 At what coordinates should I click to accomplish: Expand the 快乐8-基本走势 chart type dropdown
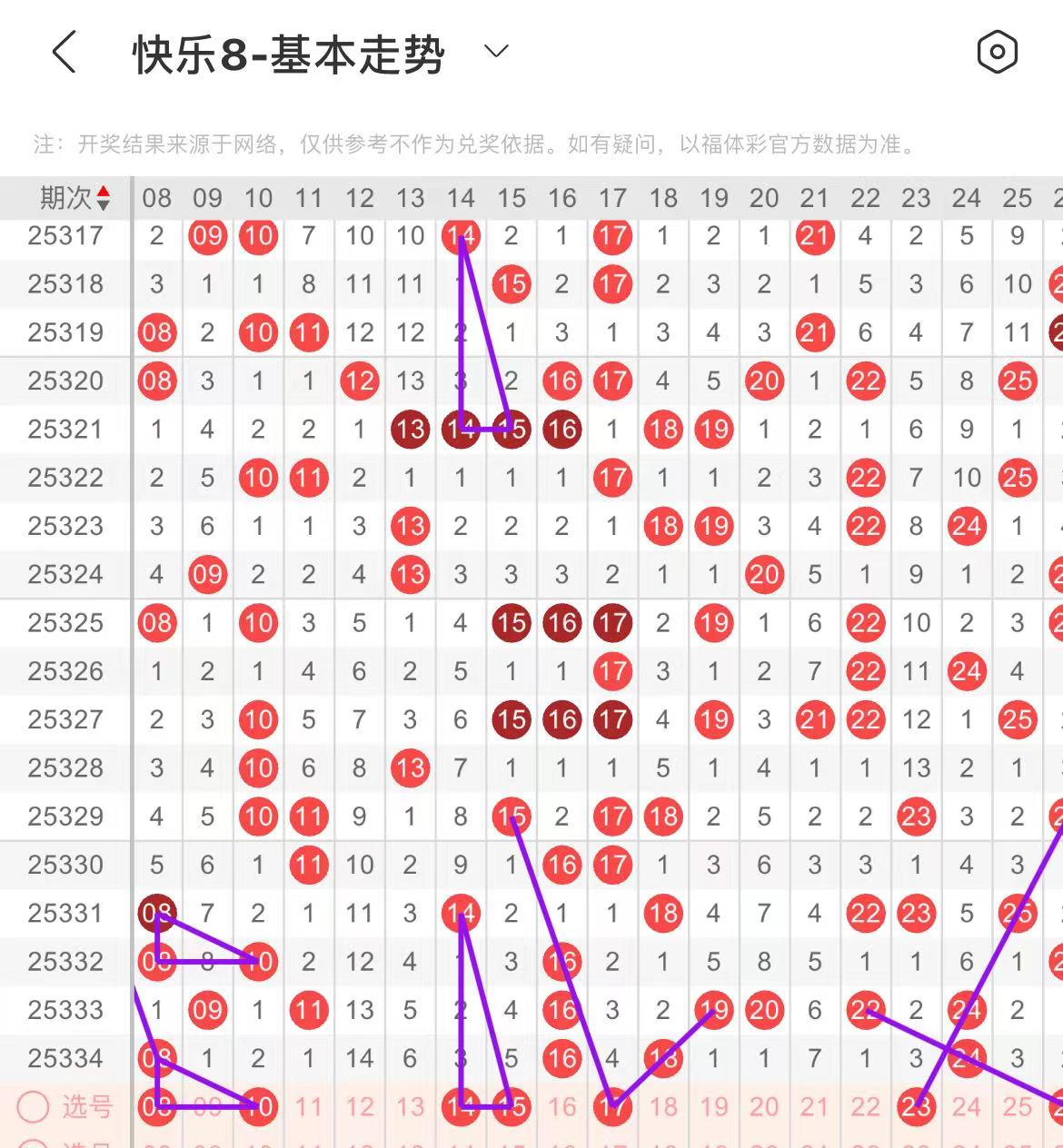496,52
